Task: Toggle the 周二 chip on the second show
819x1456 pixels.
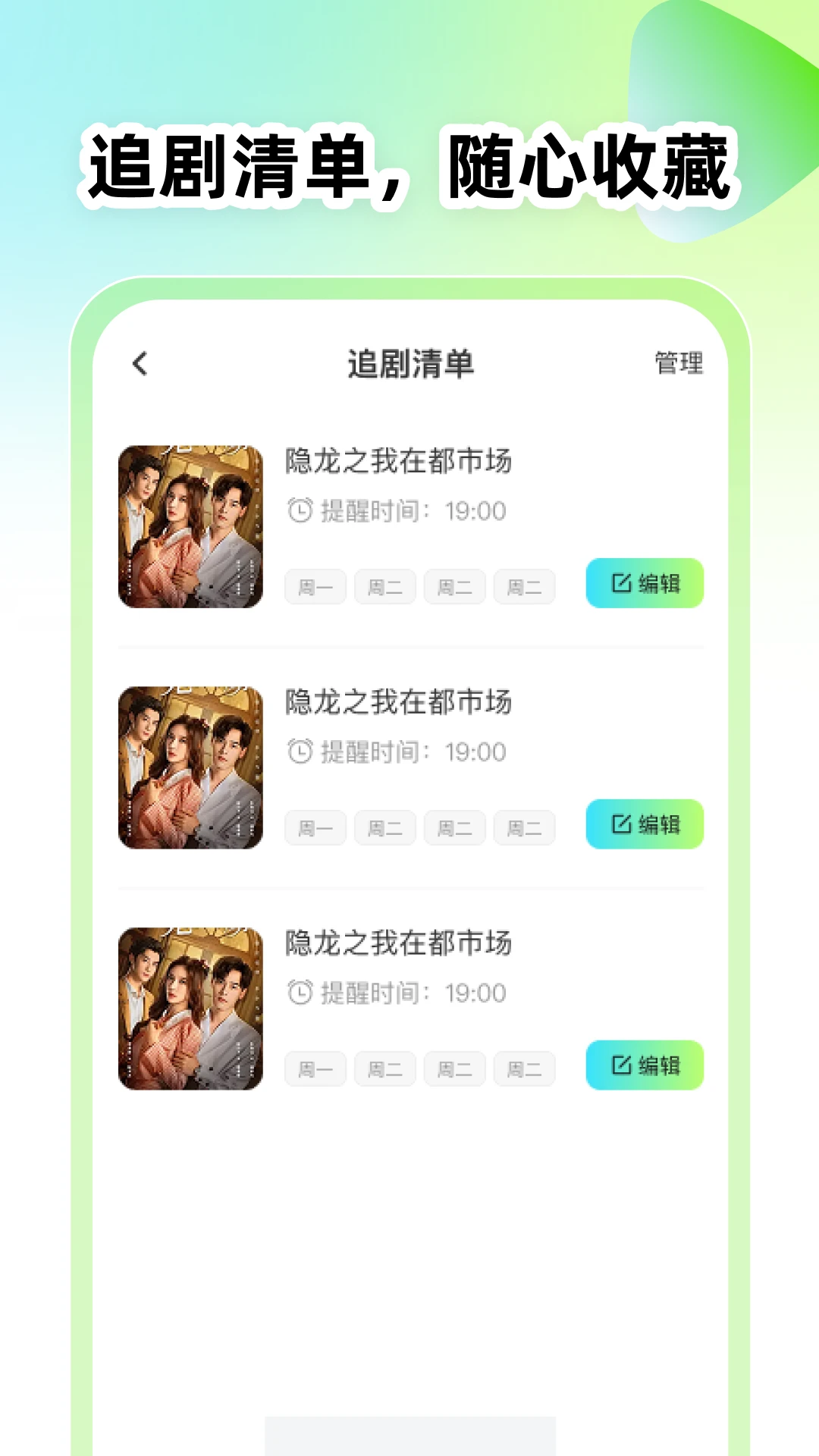Action: (384, 827)
